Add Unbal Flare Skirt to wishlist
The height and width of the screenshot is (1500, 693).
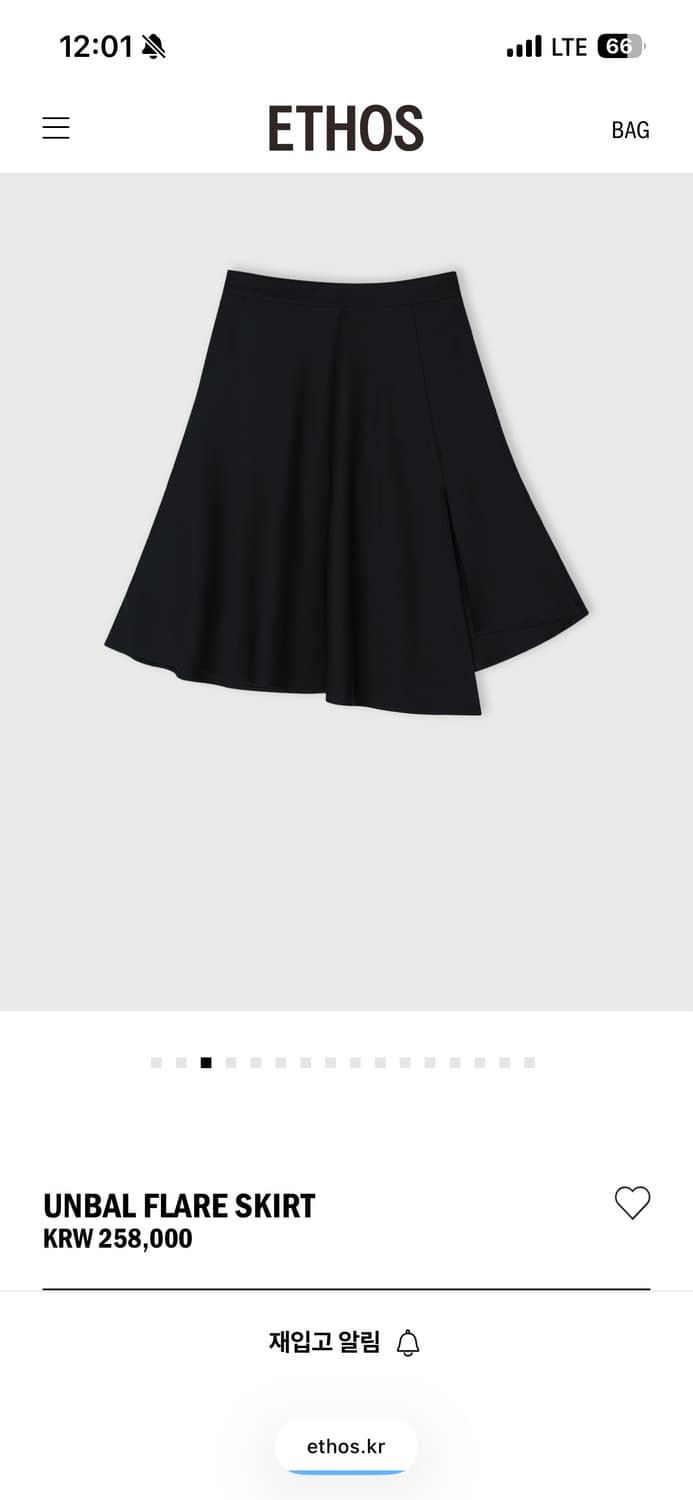632,1202
